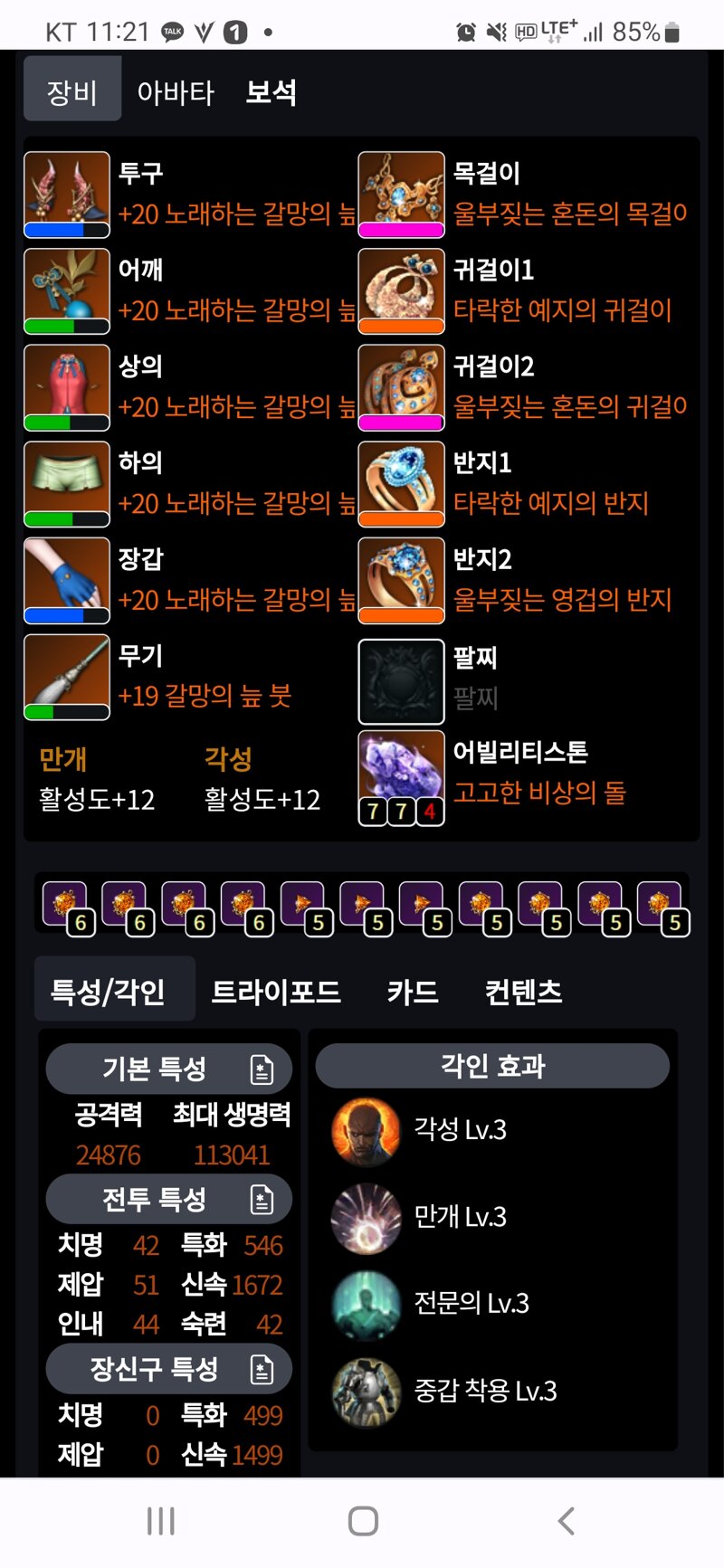The image size is (724, 1568).
Task: Switch to the 보석 tab
Action: 271,92
